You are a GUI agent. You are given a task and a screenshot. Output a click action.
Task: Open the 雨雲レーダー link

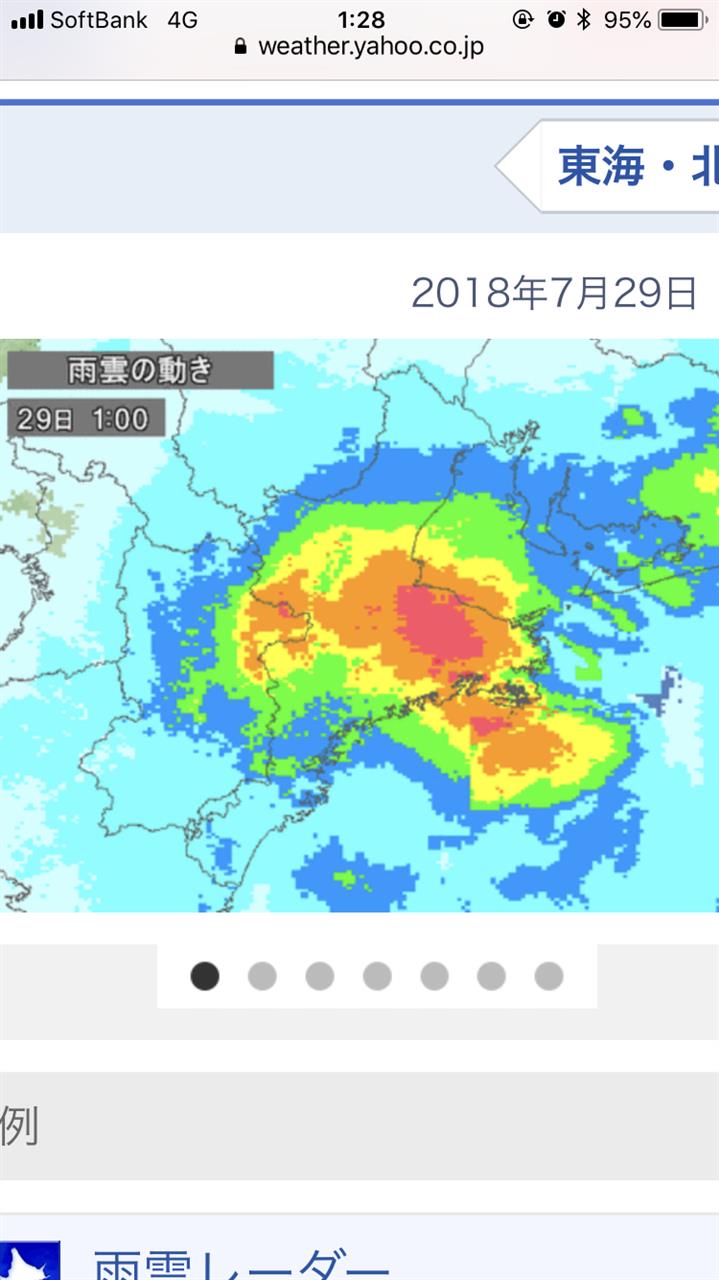pos(240,1263)
